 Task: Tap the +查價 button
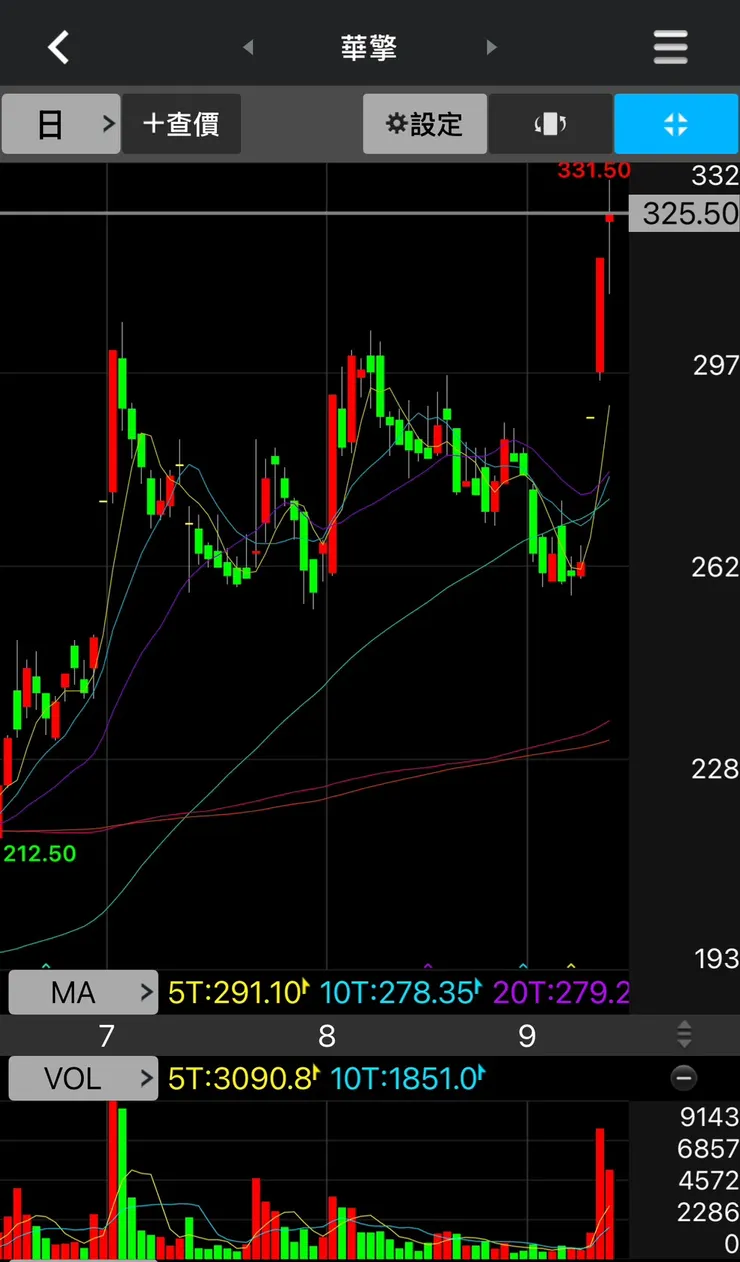click(x=181, y=124)
